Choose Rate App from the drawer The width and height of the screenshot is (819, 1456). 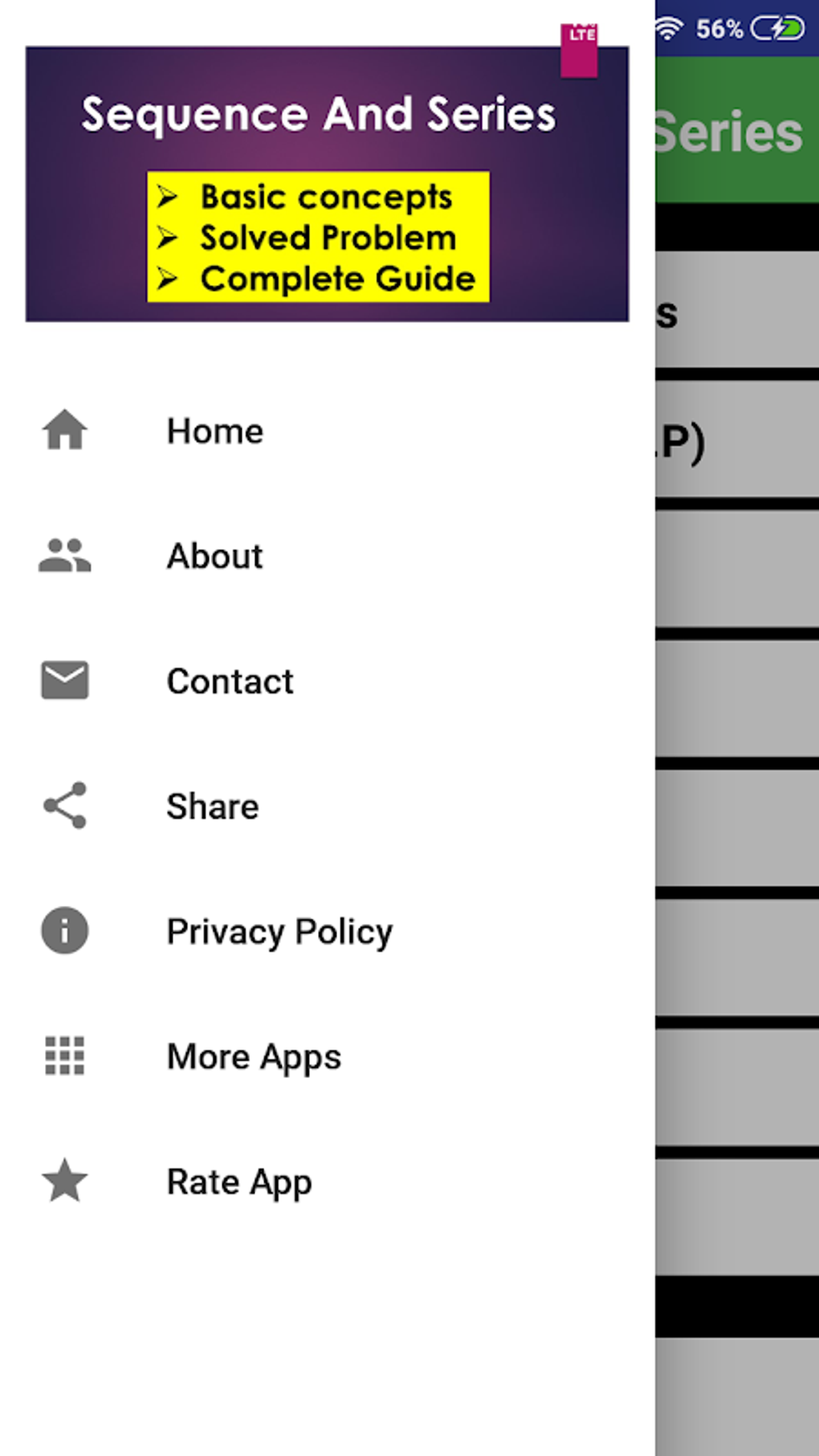(239, 1182)
